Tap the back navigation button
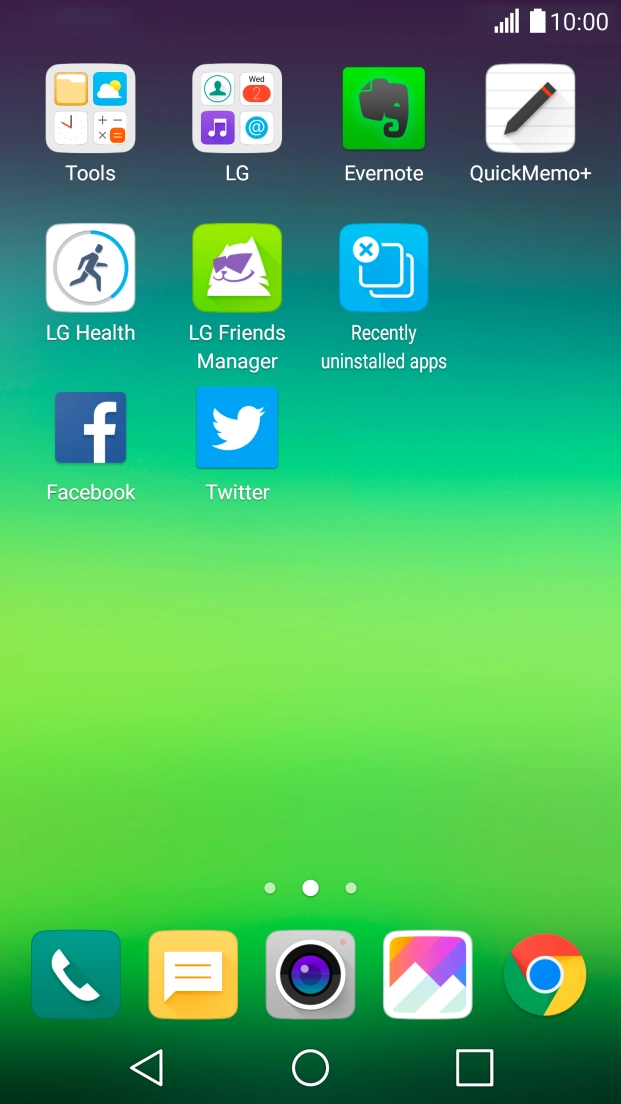The width and height of the screenshot is (621, 1104). [x=147, y=1068]
